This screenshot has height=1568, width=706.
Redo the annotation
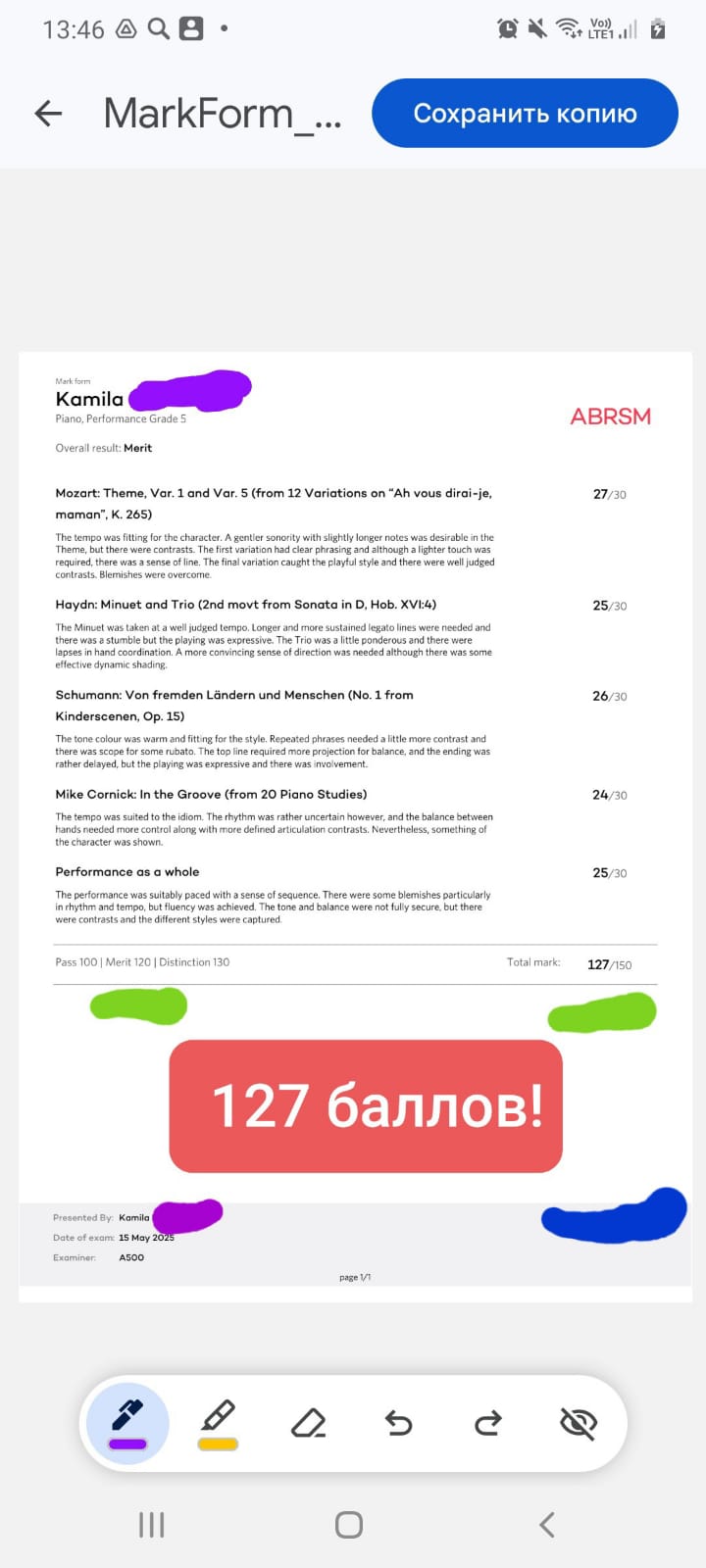[488, 1422]
